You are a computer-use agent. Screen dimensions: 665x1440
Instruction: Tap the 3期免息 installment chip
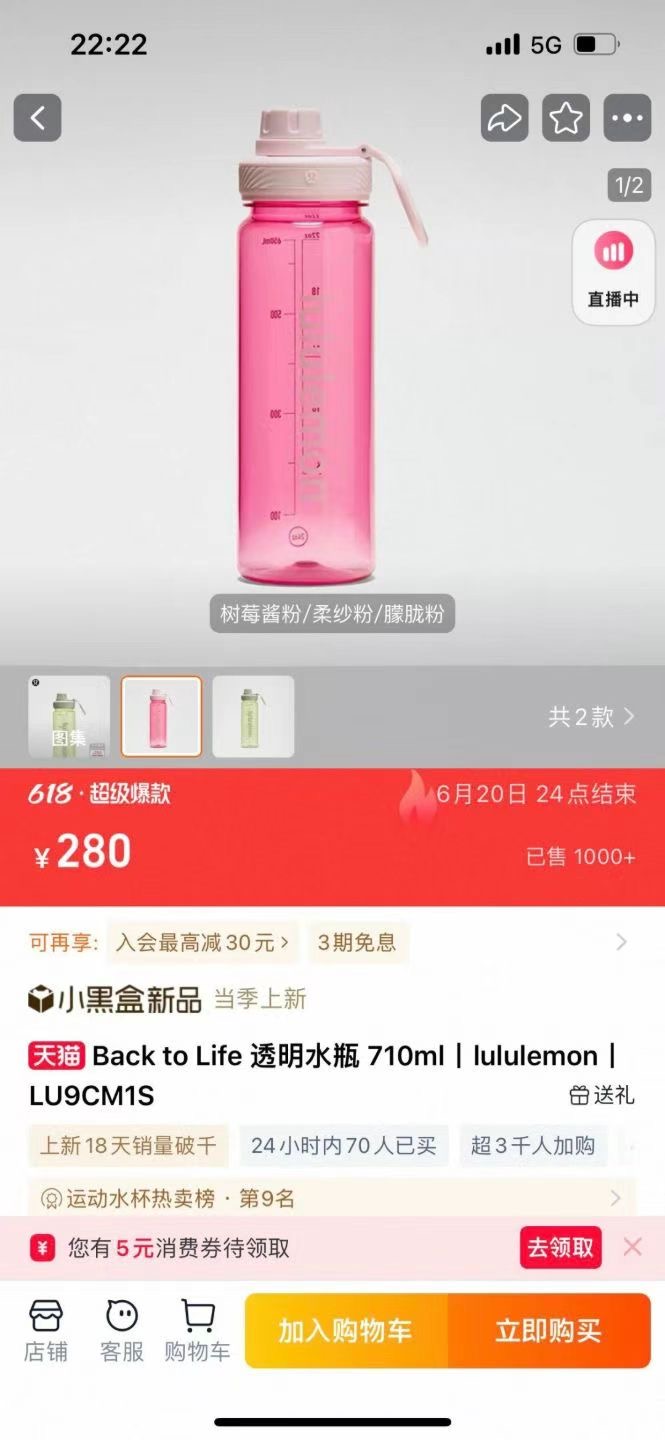pos(357,942)
